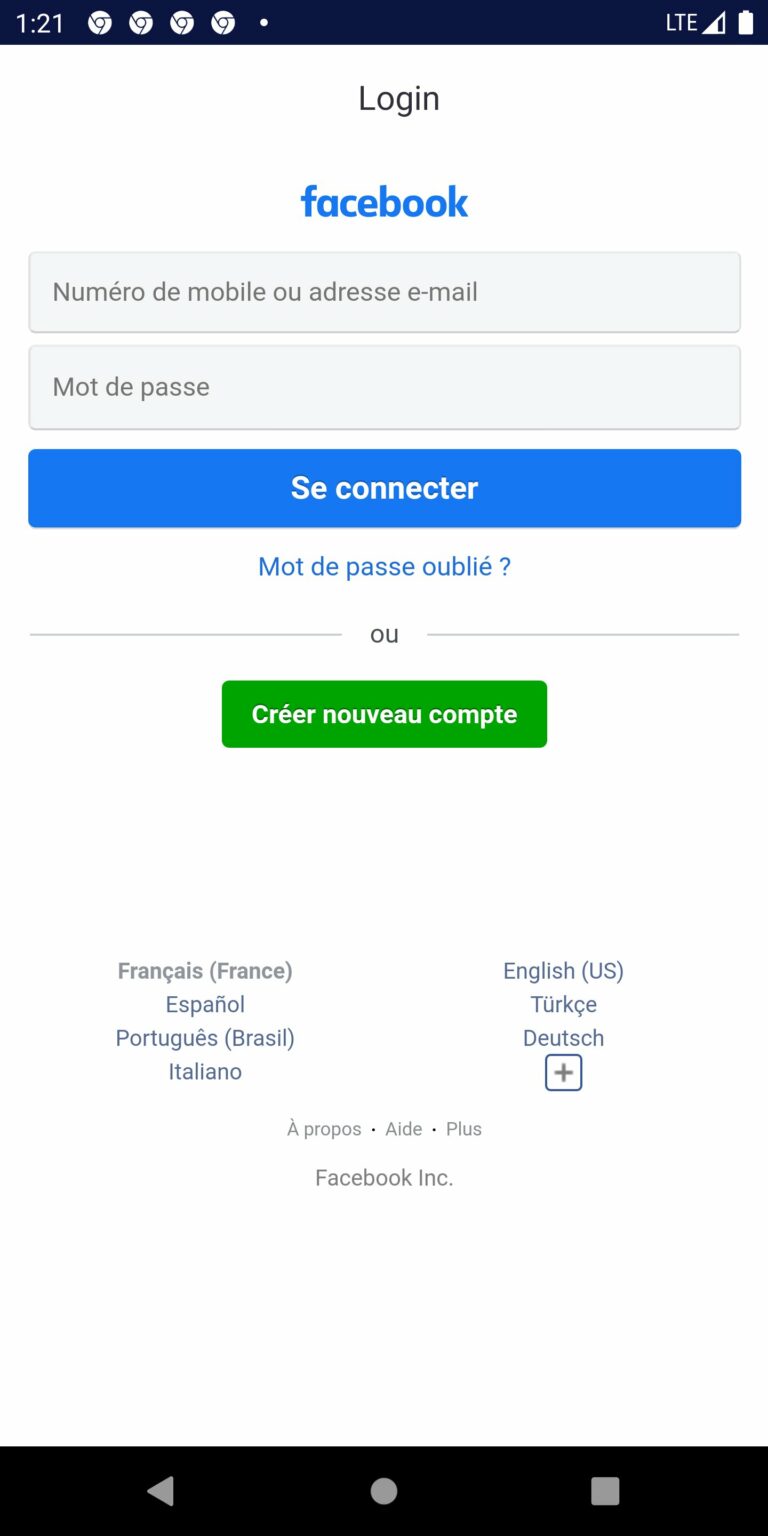
Task: Tap the mobile number or e-mail field
Action: click(x=384, y=292)
